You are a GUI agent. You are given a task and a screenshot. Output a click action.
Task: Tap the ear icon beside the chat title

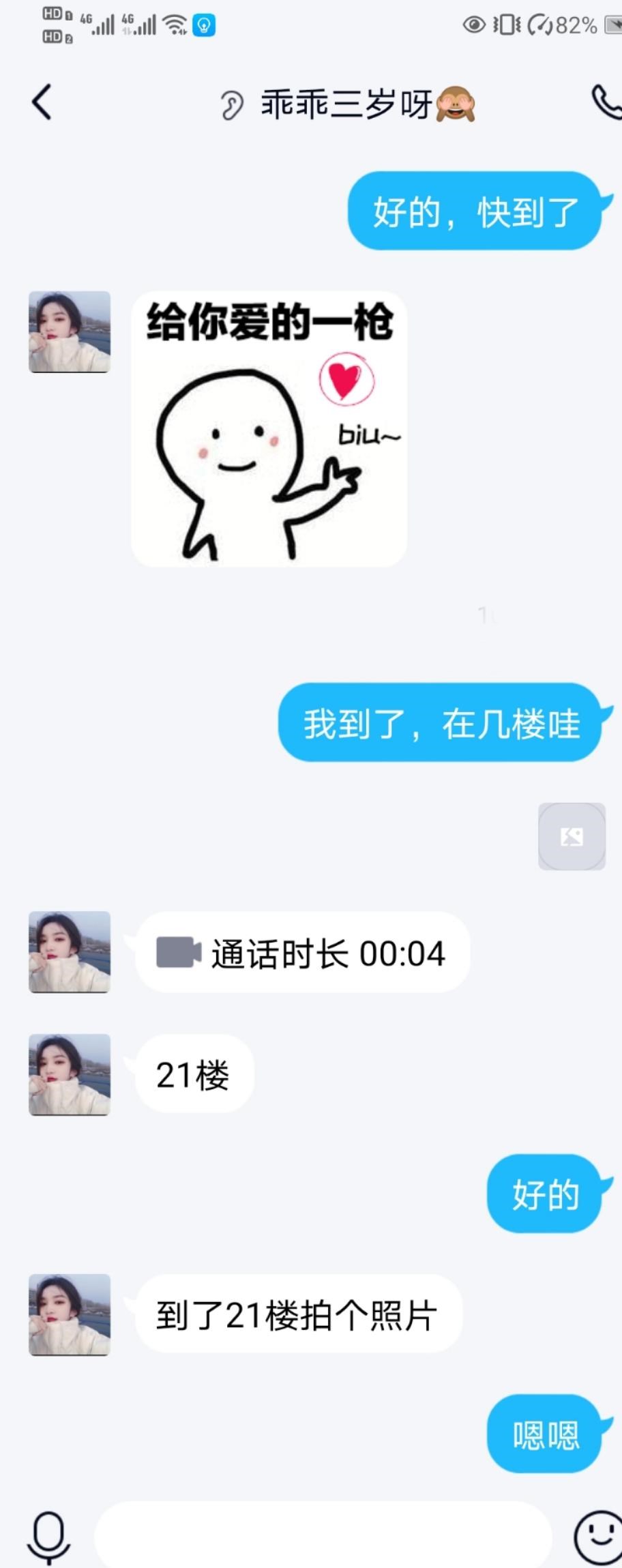(x=233, y=104)
